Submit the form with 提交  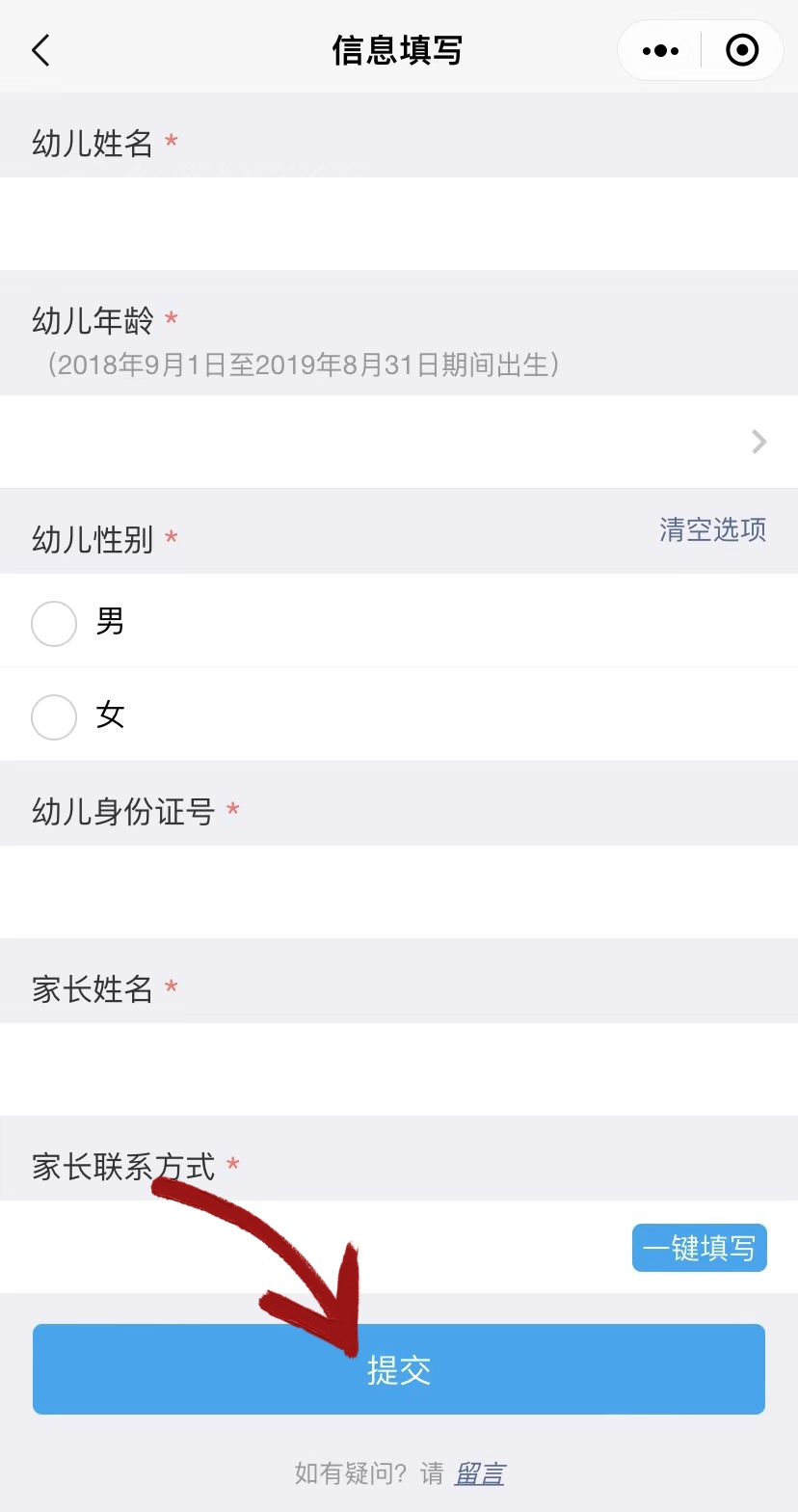399,1369
